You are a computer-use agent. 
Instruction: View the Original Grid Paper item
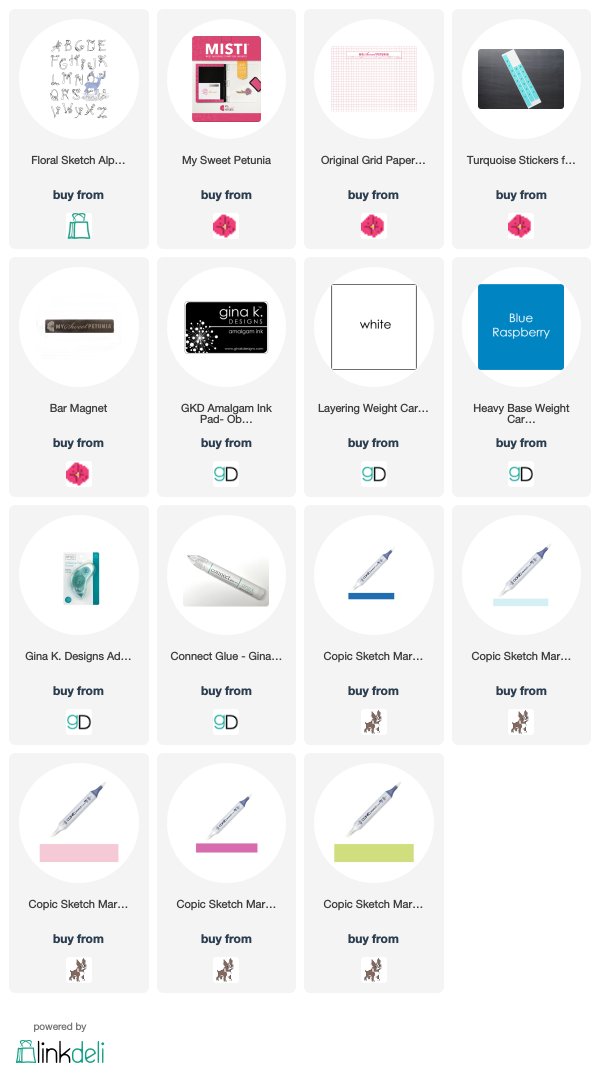374,129
